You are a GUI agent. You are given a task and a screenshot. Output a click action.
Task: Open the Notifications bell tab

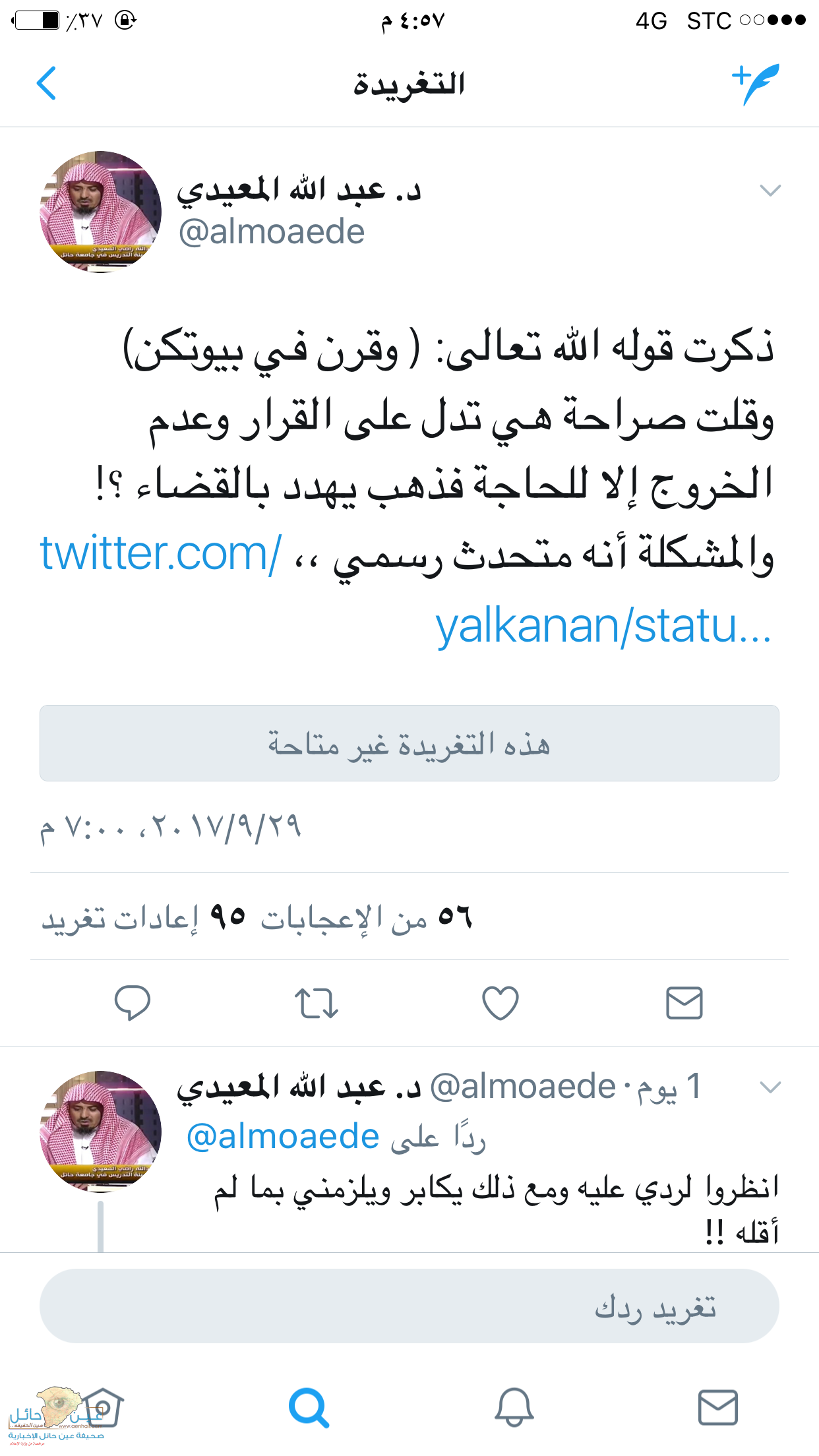click(514, 1407)
